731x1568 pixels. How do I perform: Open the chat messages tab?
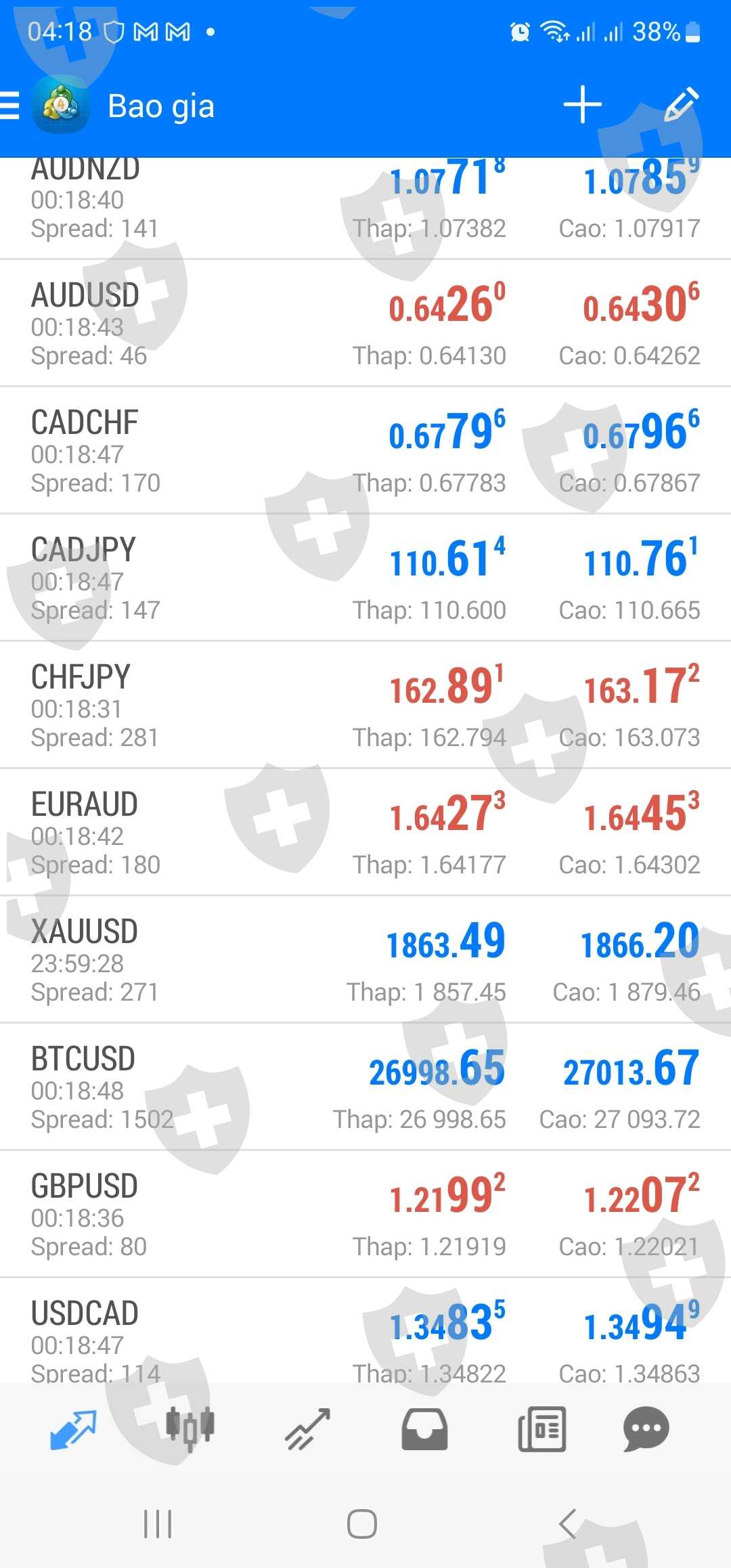(646, 1429)
